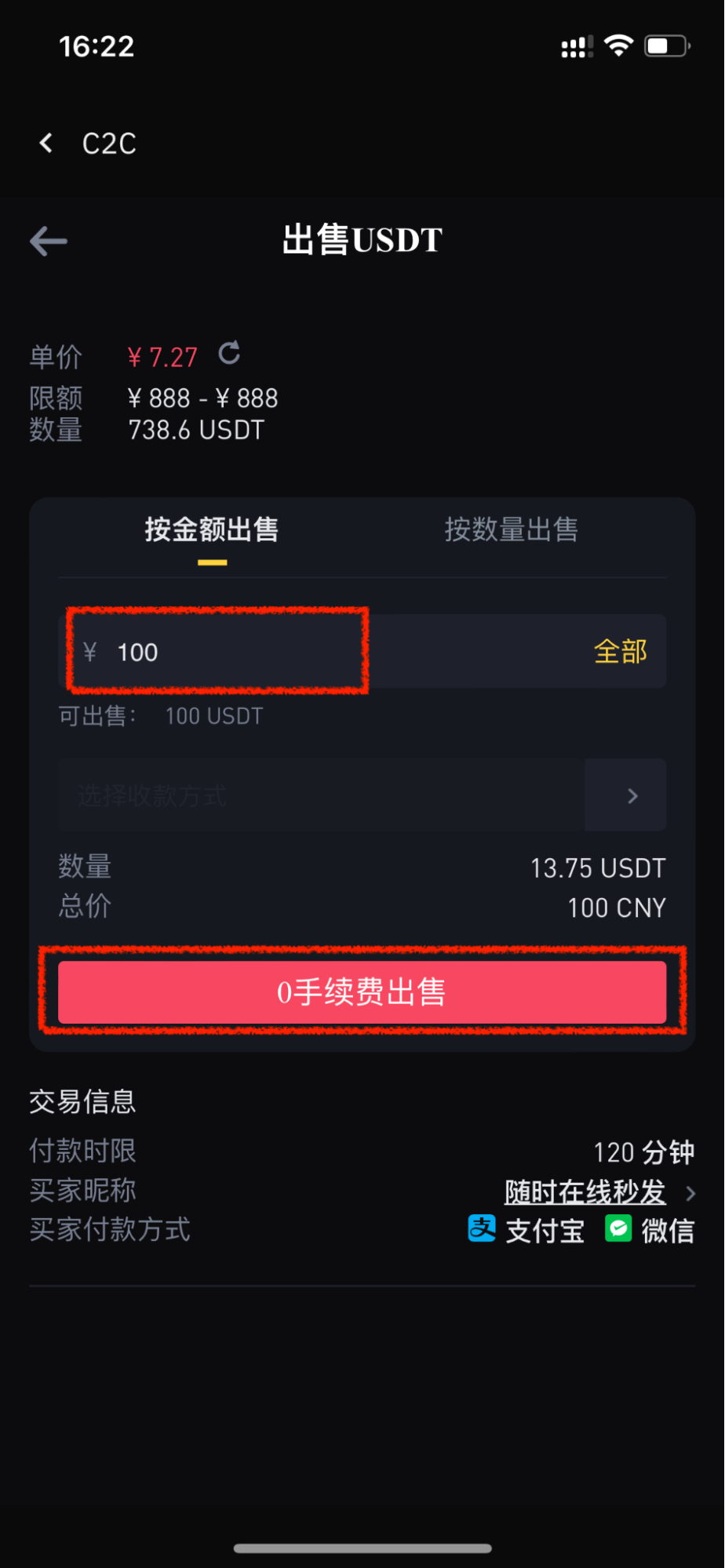
Task: Tap the C2C back chevron
Action: tap(46, 143)
